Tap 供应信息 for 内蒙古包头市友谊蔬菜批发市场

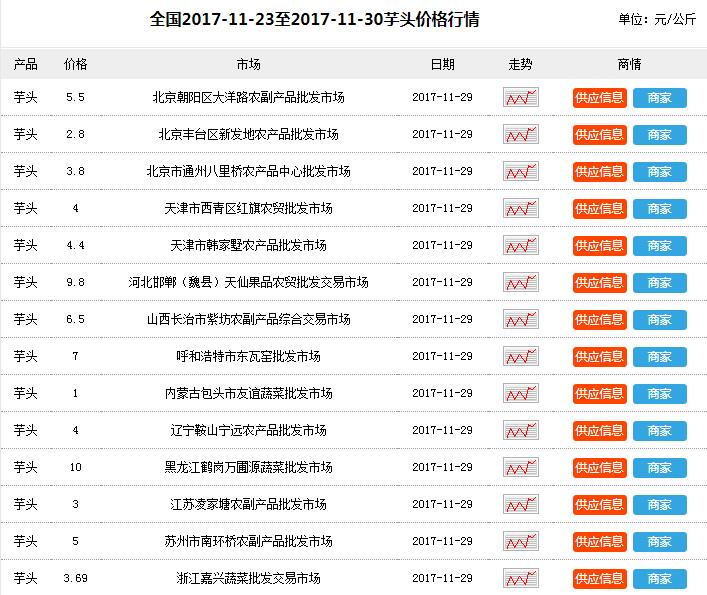599,394
